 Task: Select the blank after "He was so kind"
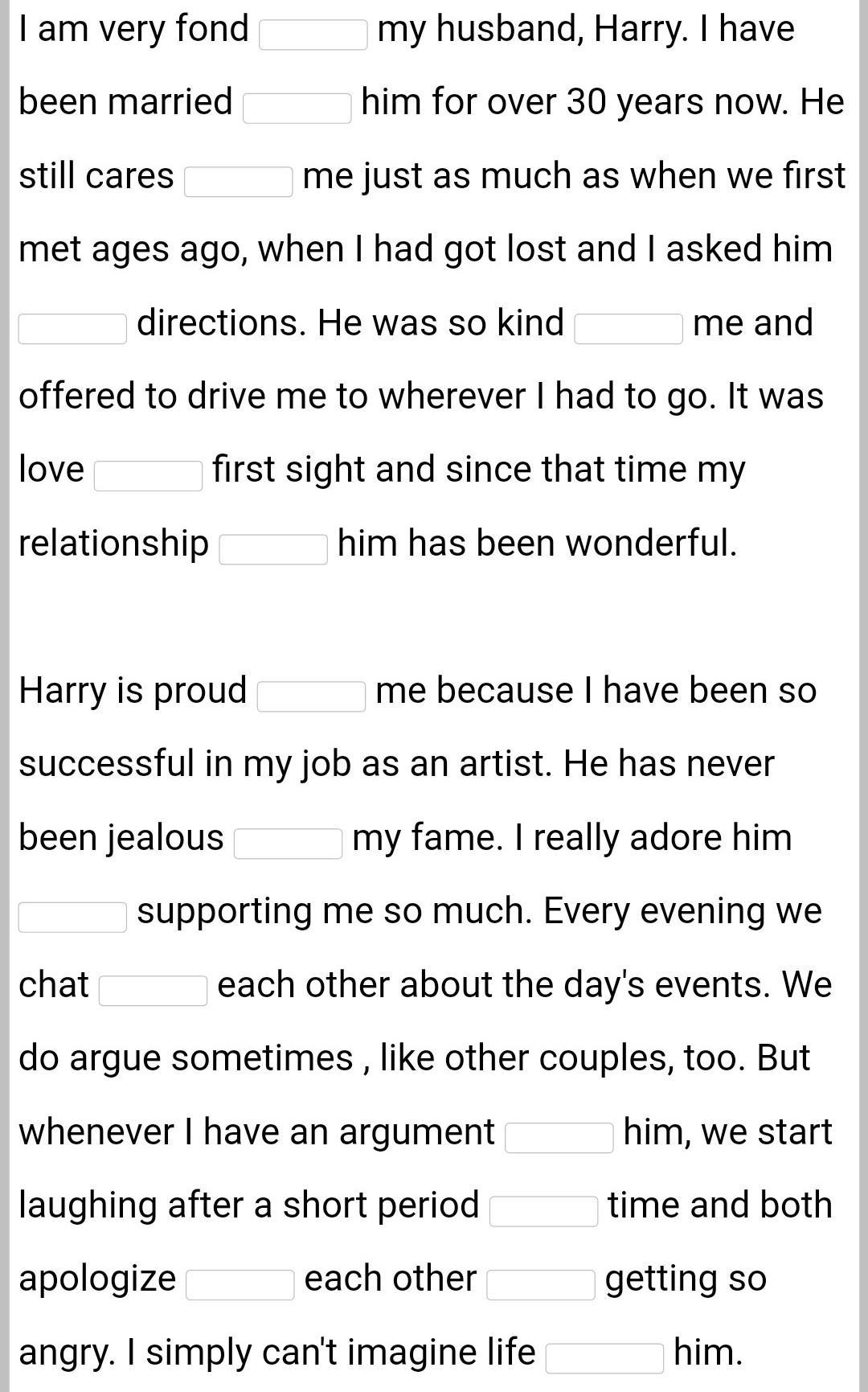coord(628,329)
